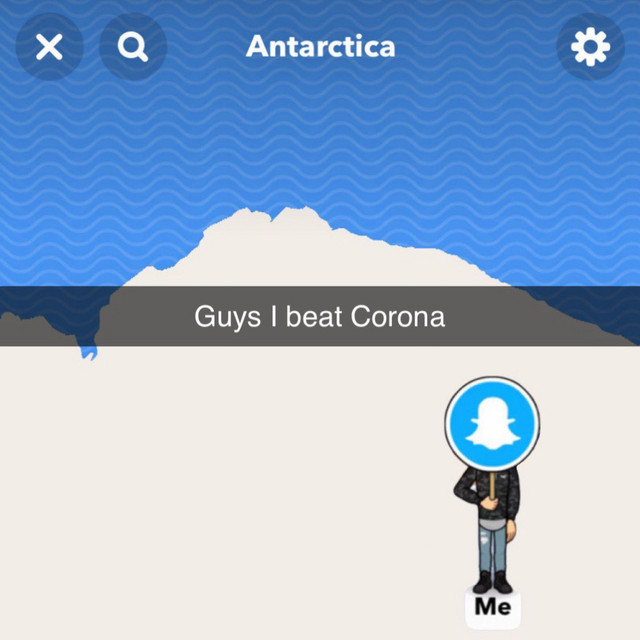Open the map search
The height and width of the screenshot is (640, 640).
(x=132, y=47)
